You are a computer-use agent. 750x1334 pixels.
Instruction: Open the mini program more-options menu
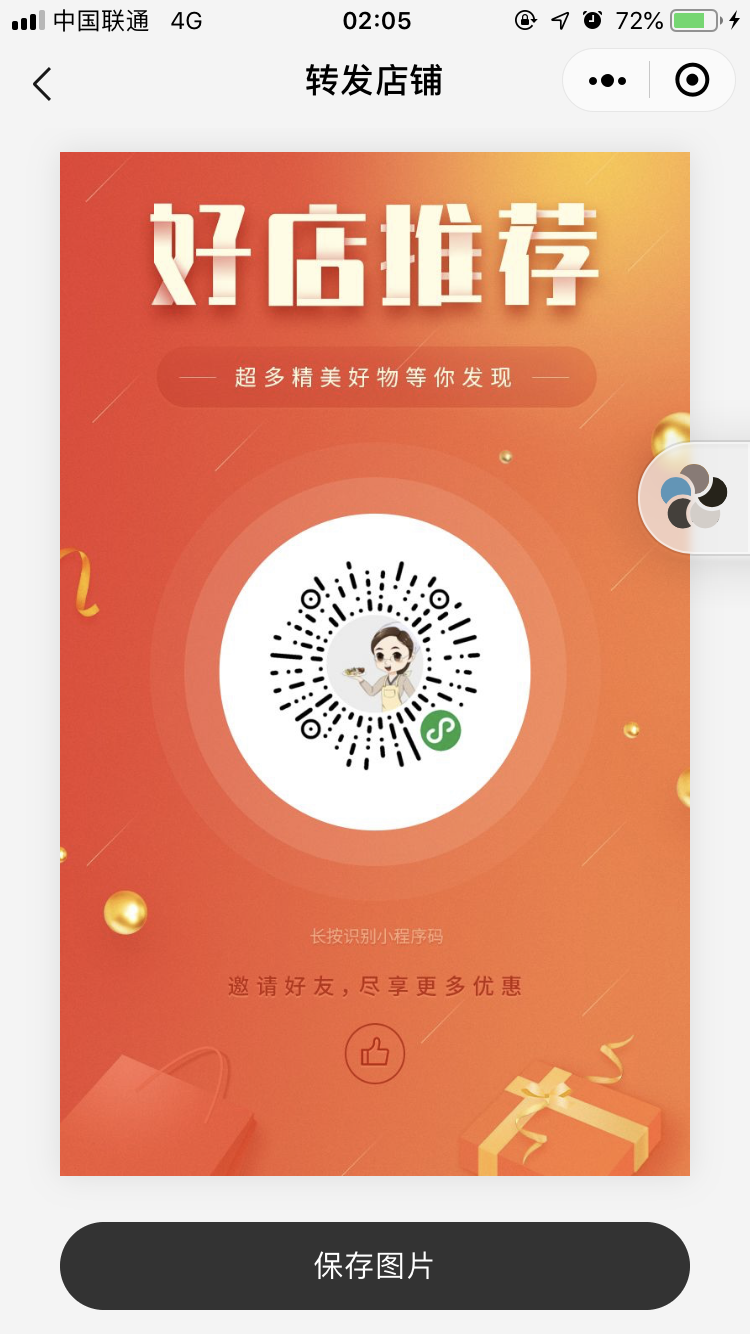coord(607,81)
